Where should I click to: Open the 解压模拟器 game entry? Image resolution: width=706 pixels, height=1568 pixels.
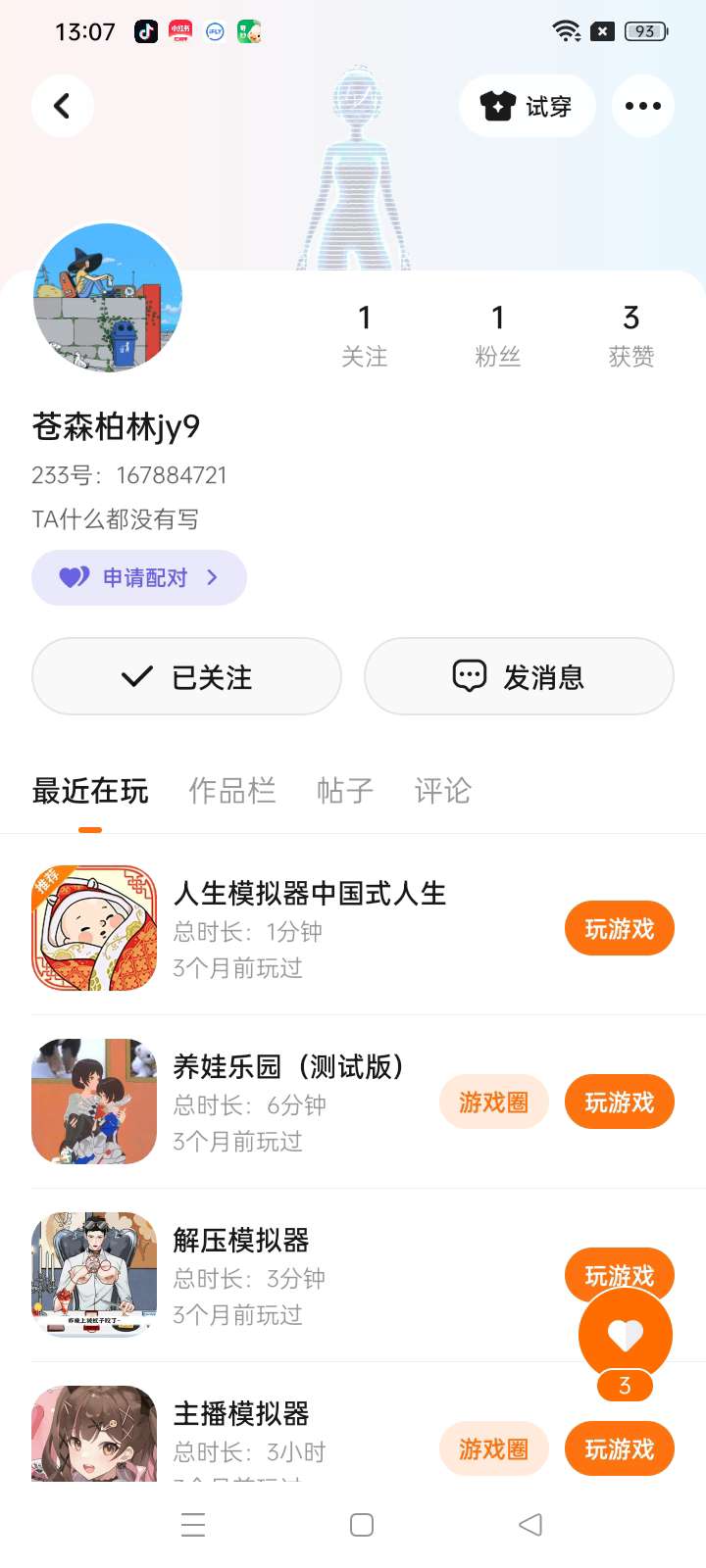241,1241
